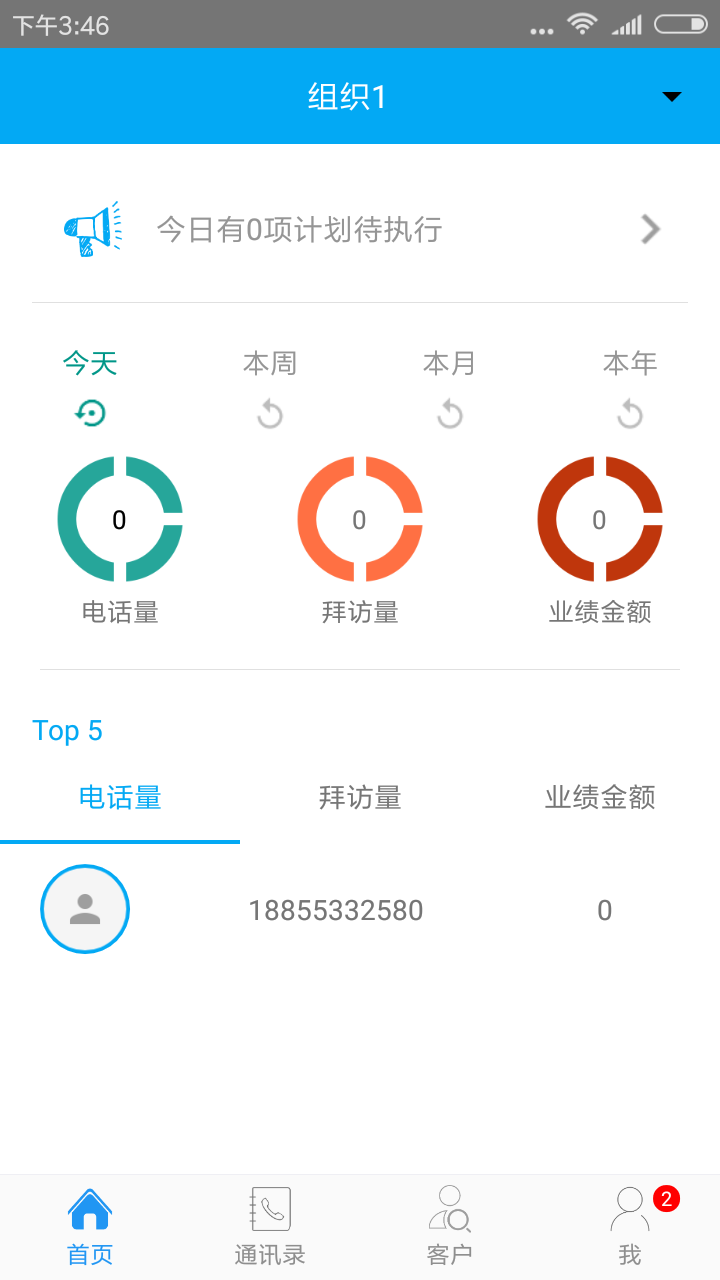Click the megaphone announcement icon
This screenshot has height=1280, width=720.
point(93,228)
